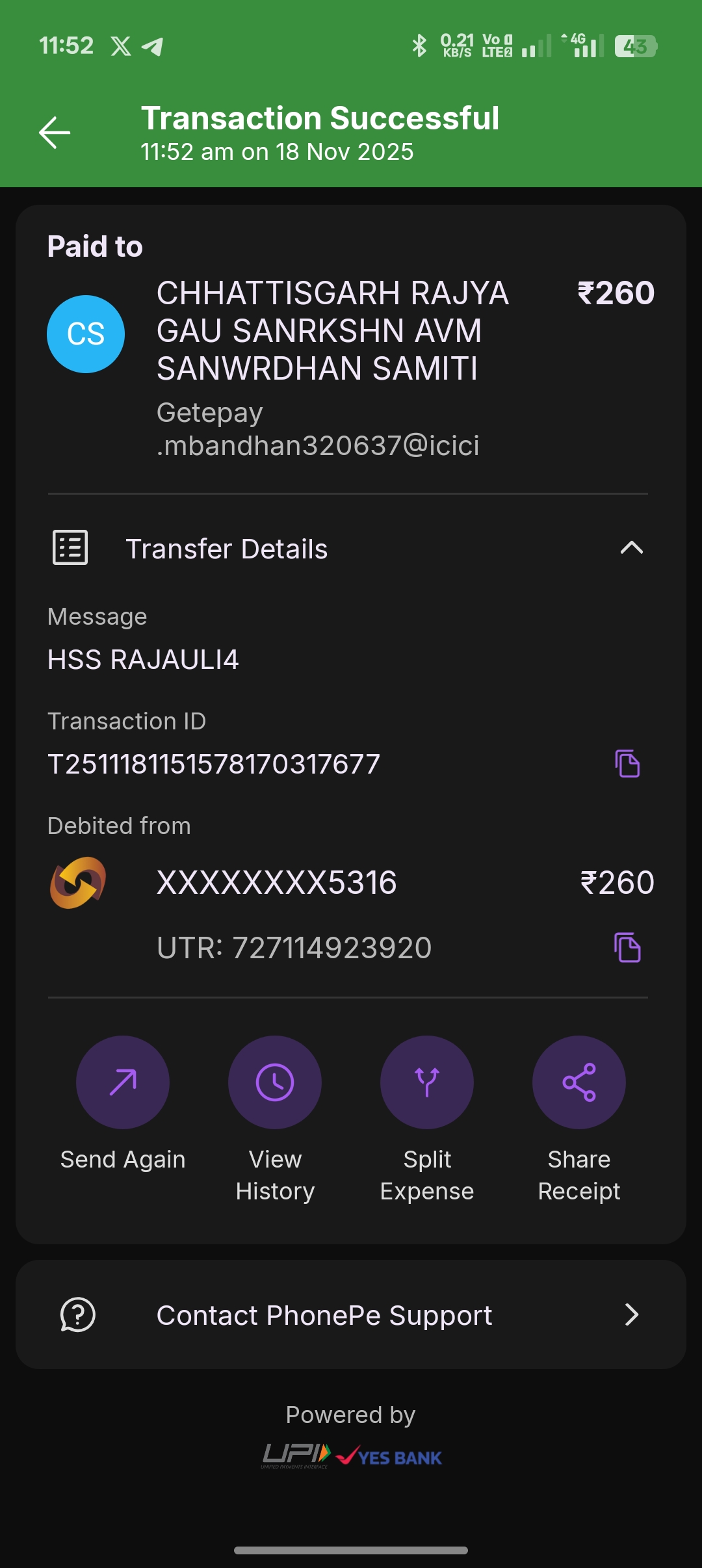Select Split Expense
The image size is (702, 1568).
[427, 1082]
